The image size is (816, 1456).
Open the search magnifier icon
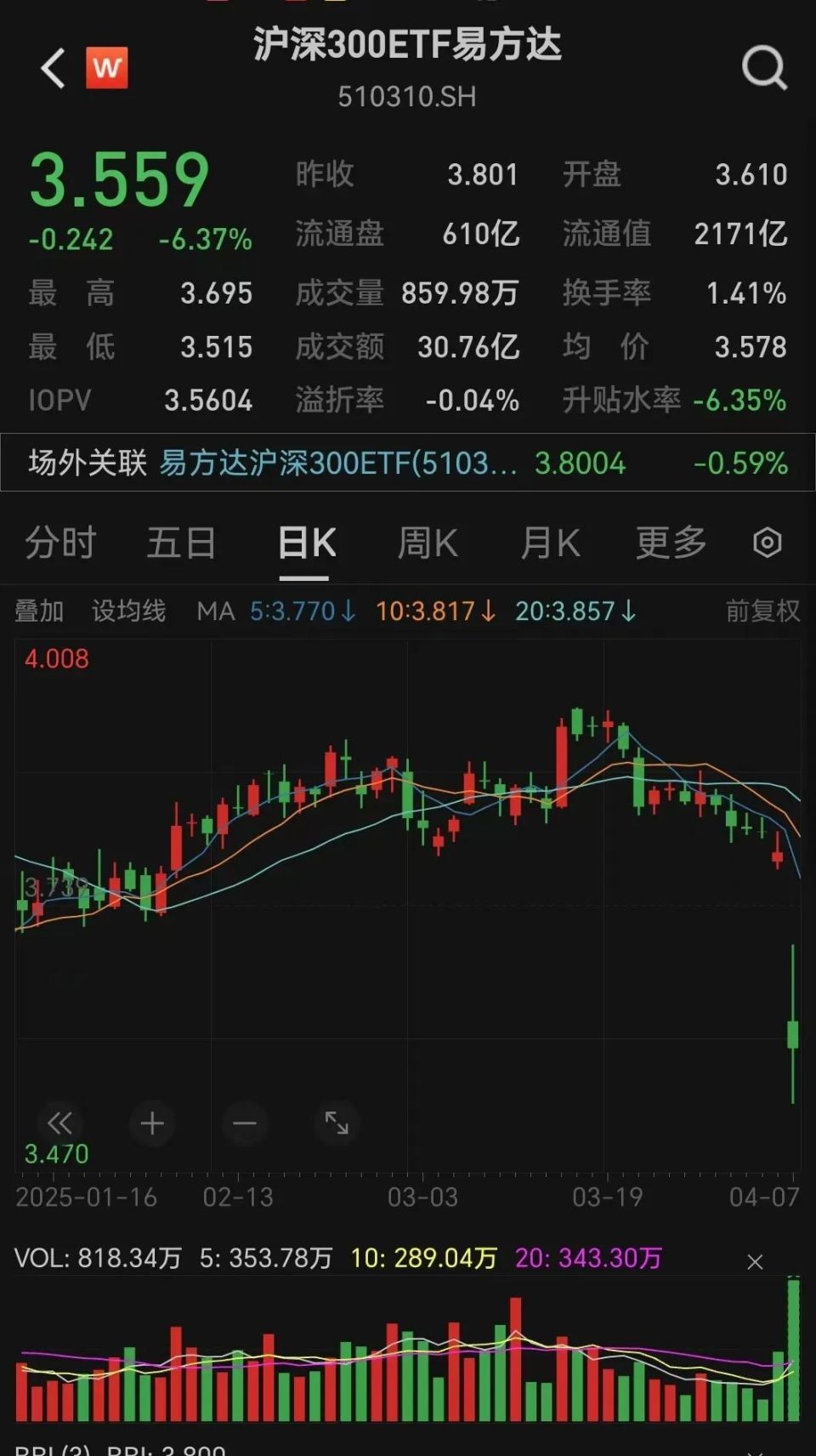coord(763,68)
